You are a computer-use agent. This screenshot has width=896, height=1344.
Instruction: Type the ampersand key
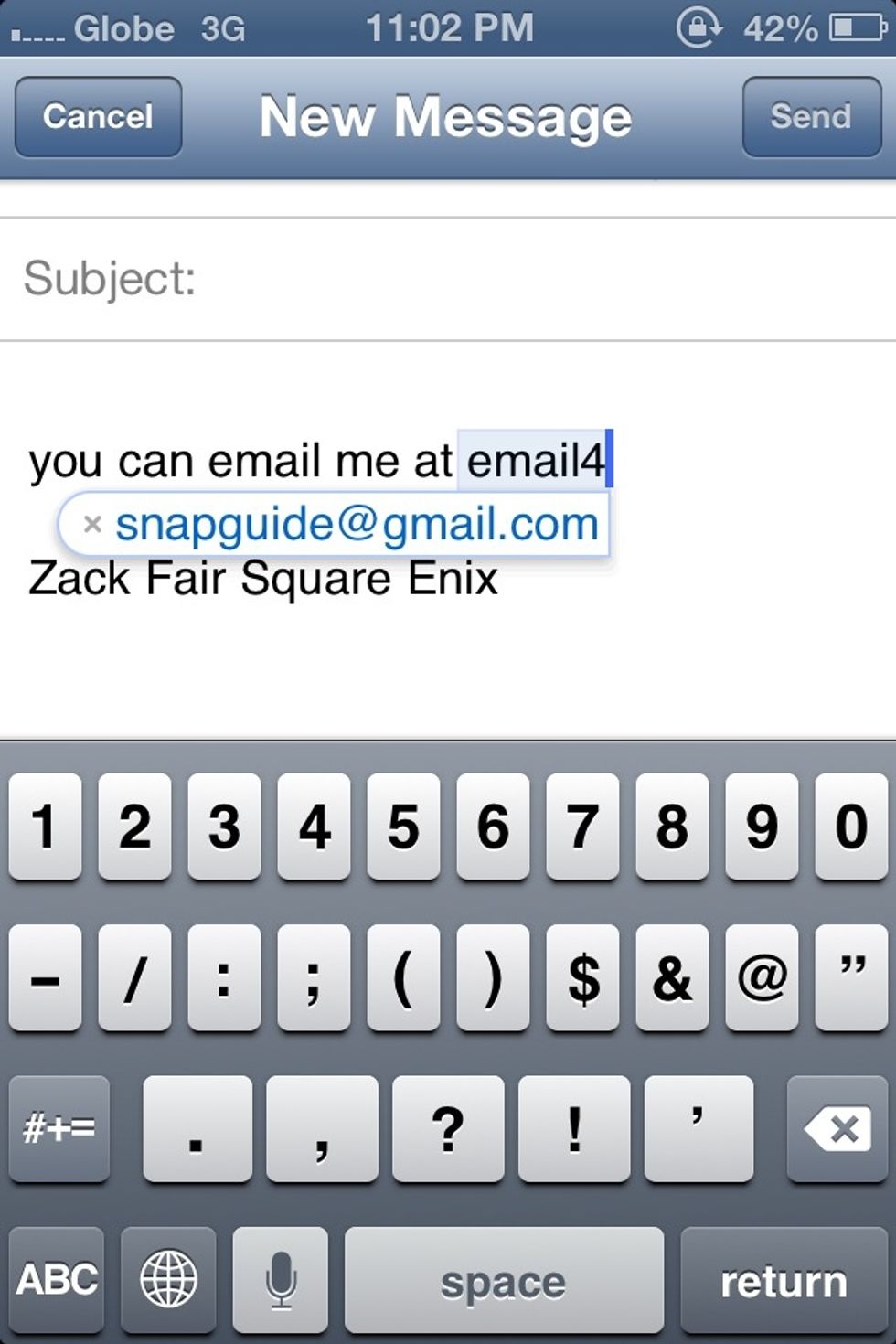pos(672,977)
